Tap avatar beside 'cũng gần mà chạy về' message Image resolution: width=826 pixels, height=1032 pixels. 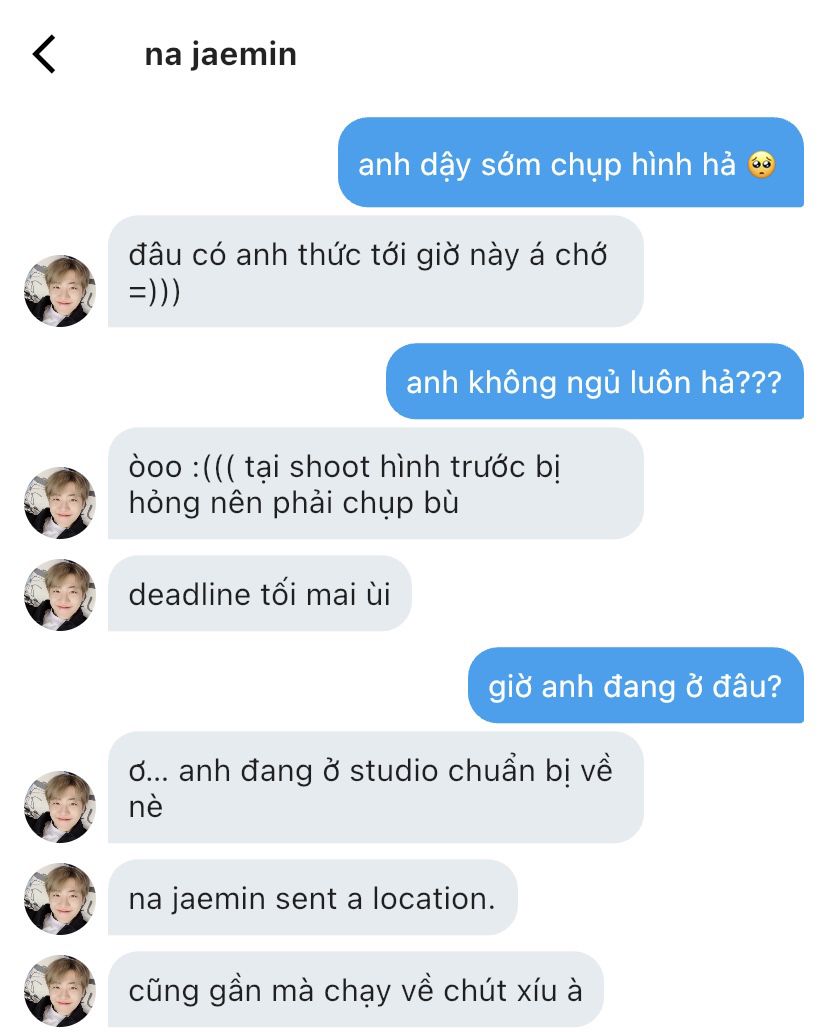60,990
